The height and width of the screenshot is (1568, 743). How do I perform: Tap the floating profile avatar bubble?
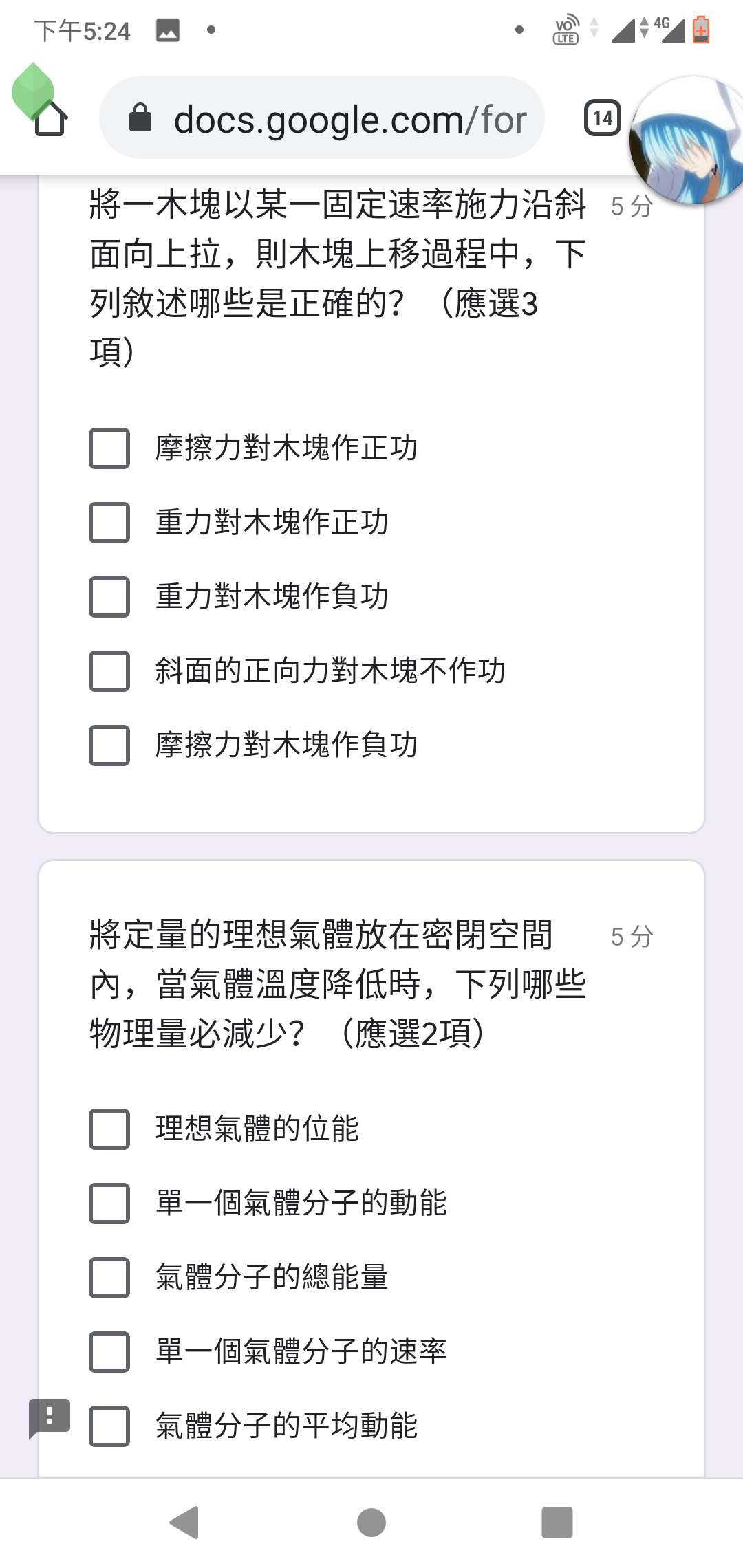[688, 140]
